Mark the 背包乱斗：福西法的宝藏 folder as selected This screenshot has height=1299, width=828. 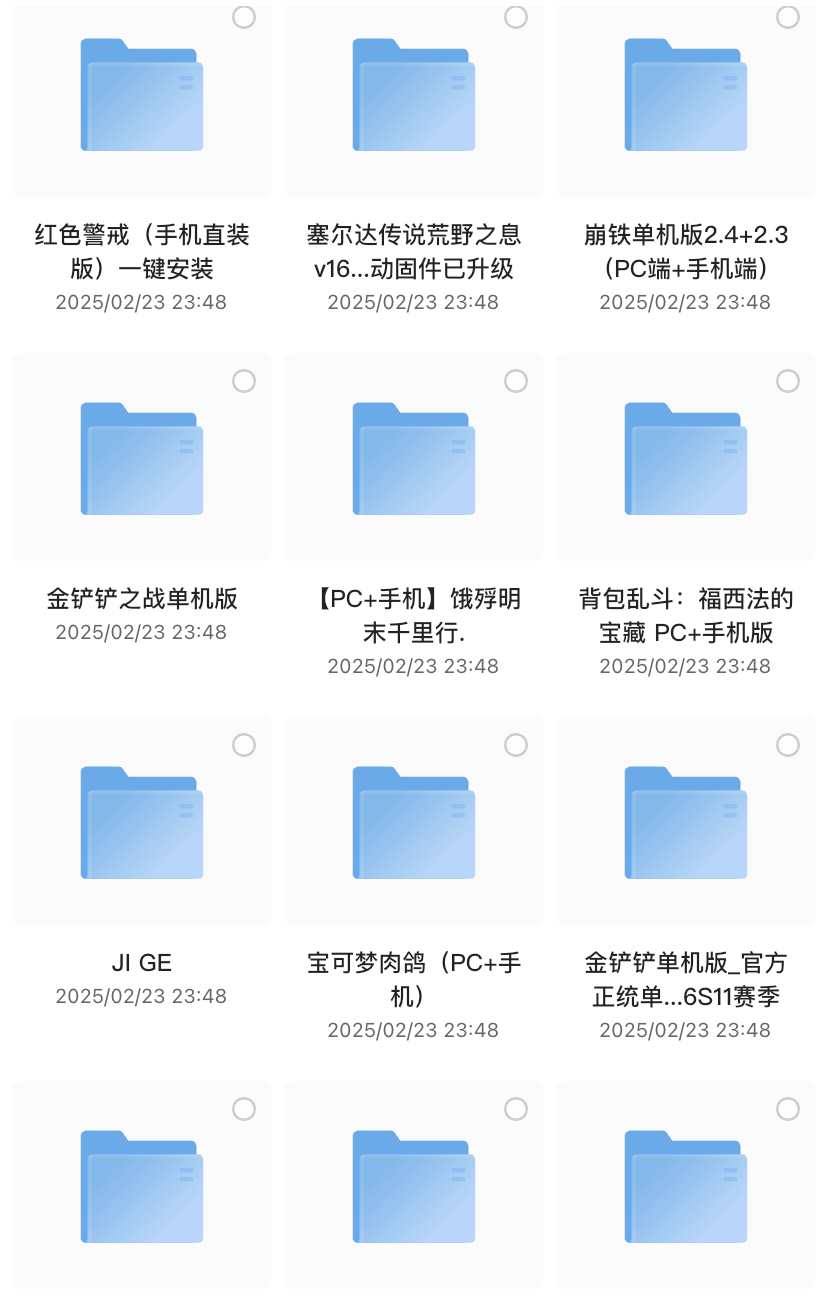click(x=788, y=381)
